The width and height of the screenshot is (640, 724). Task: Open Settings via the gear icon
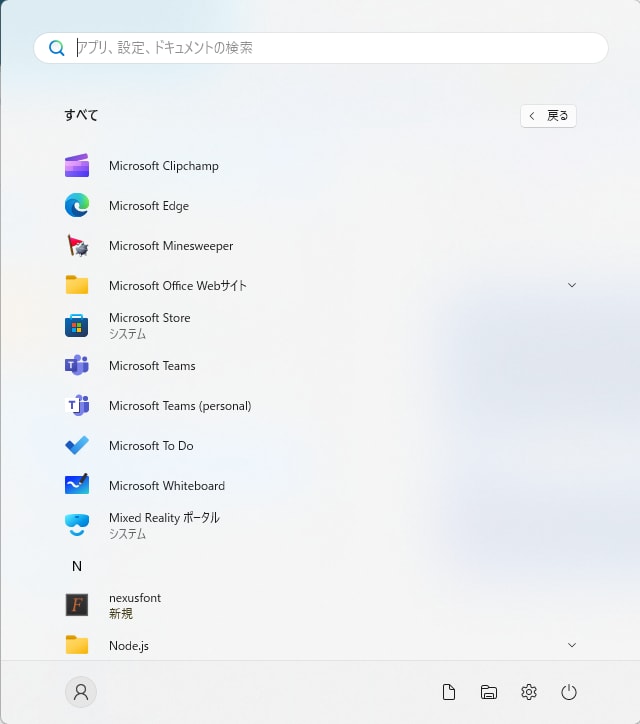pyautogui.click(x=529, y=692)
